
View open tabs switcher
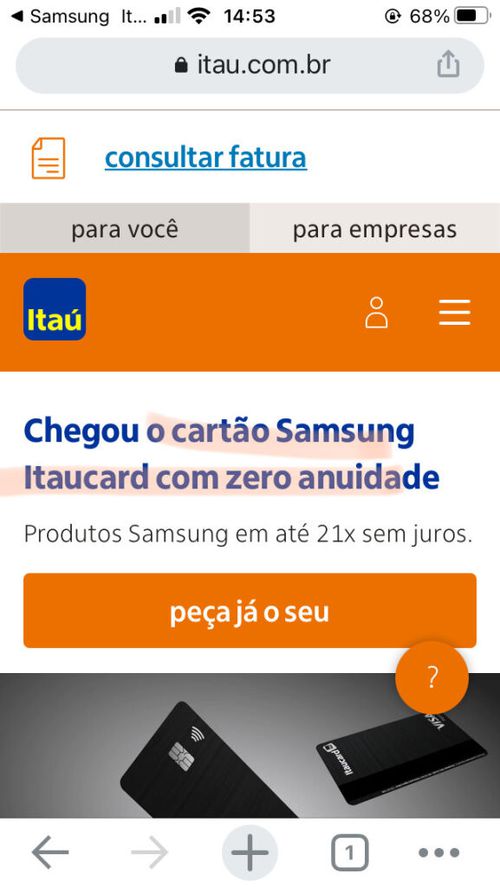coord(349,852)
